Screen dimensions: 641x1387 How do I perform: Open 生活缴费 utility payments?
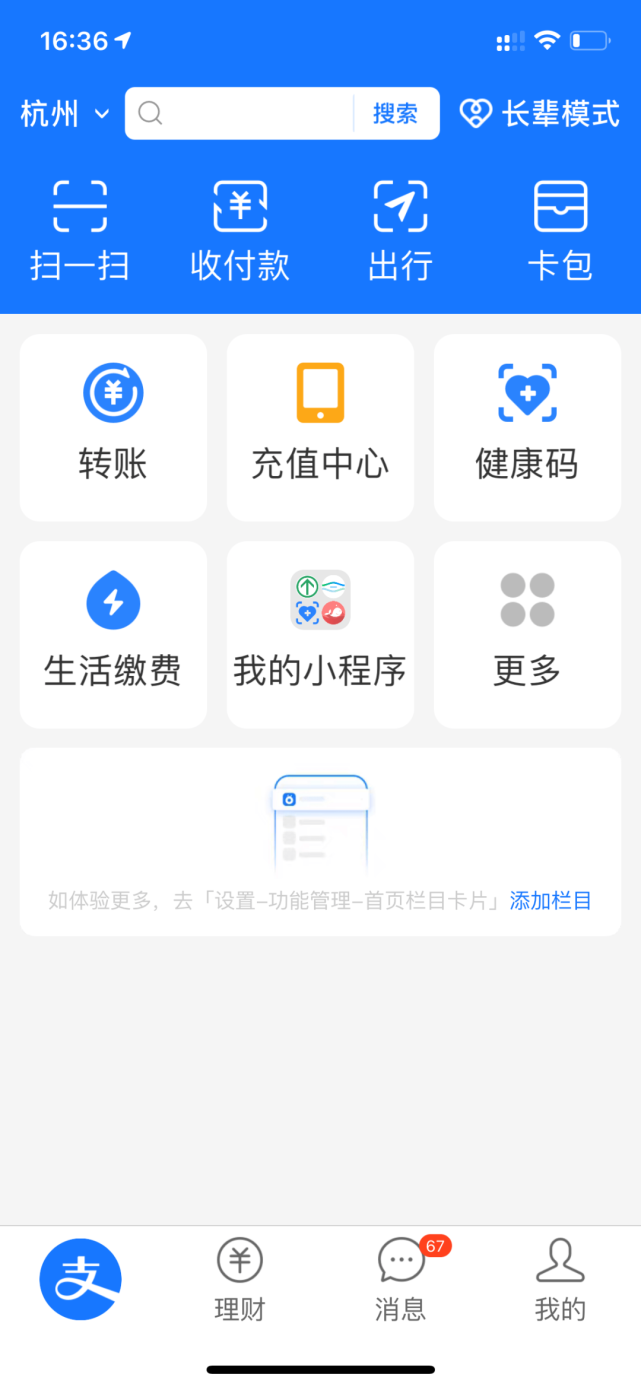pos(113,634)
